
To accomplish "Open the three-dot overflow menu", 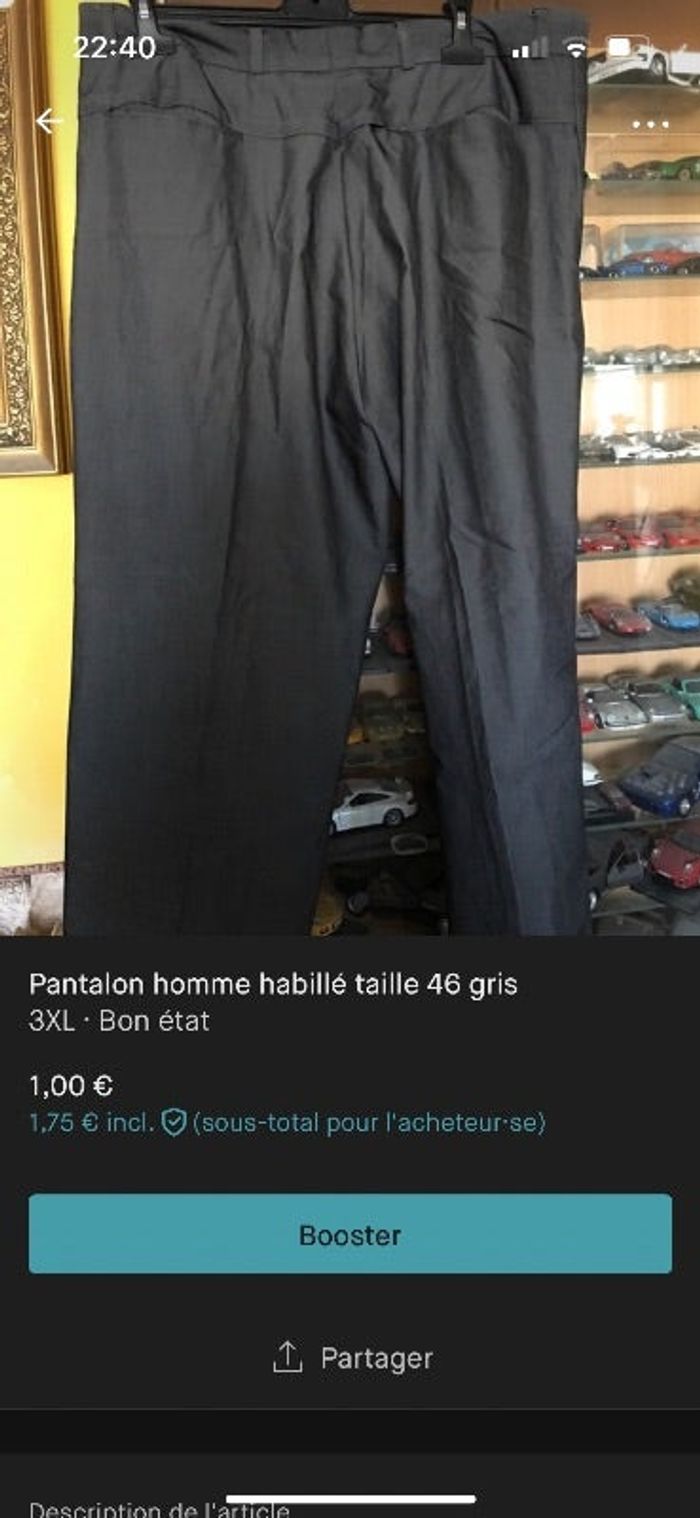I will pos(650,125).
